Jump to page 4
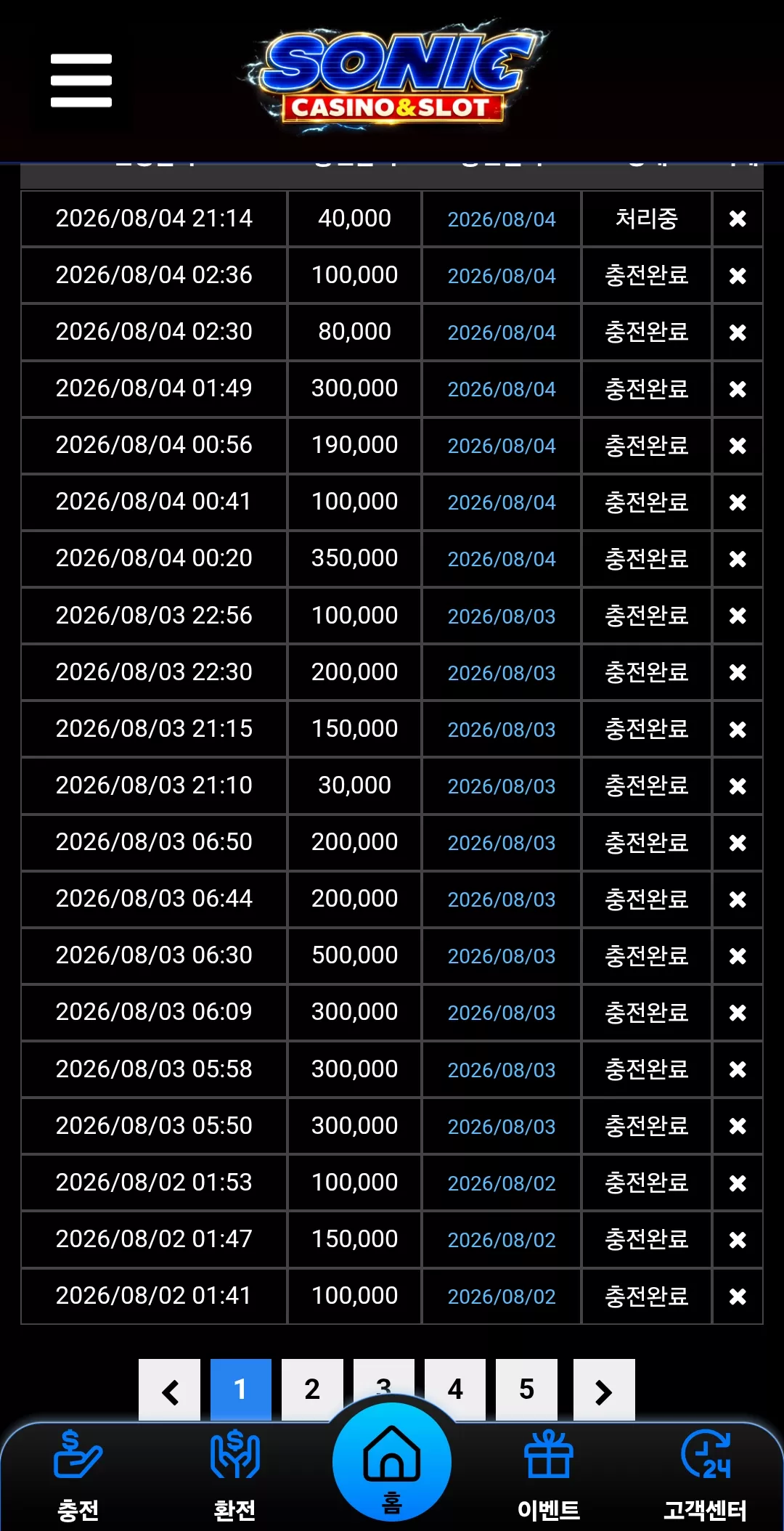 coord(455,1389)
